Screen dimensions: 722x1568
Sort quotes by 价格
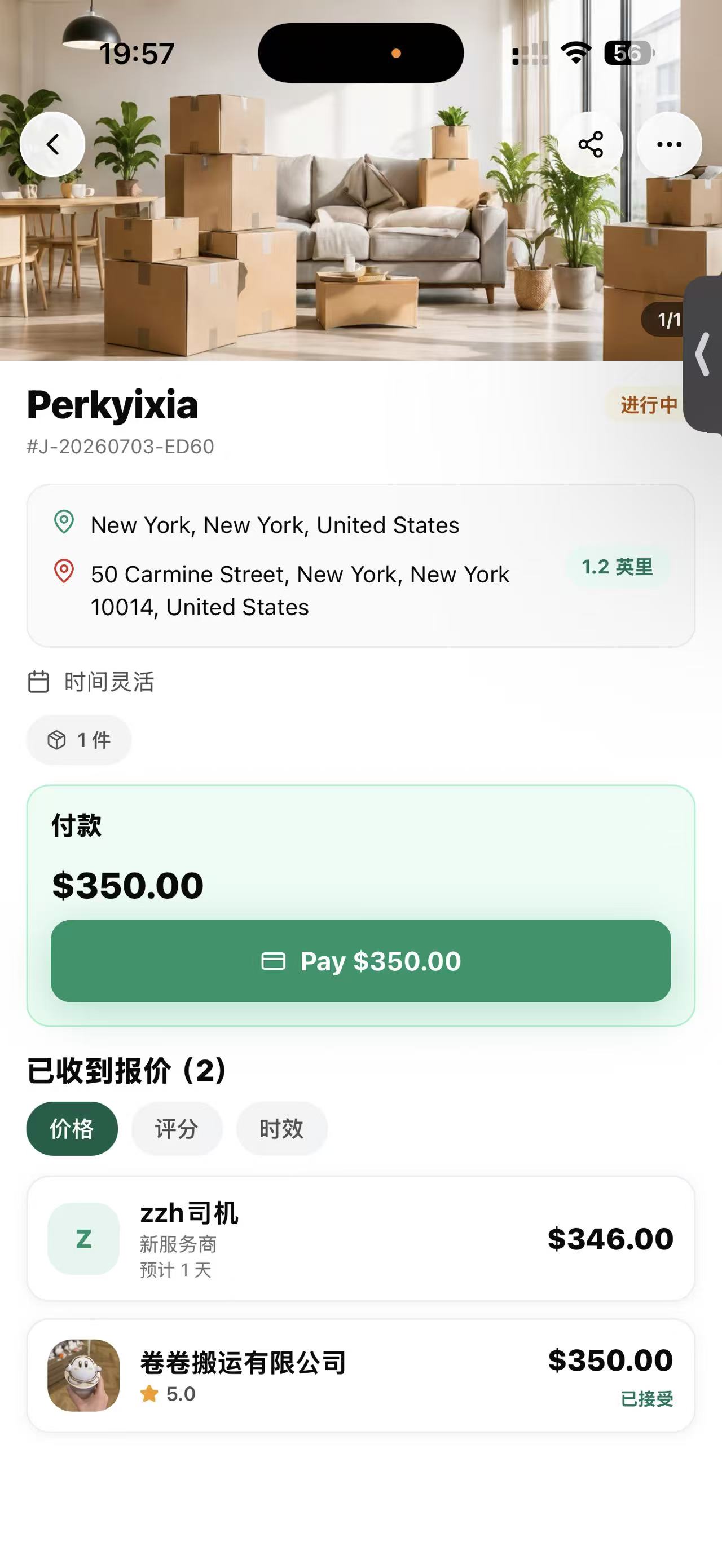[72, 1129]
